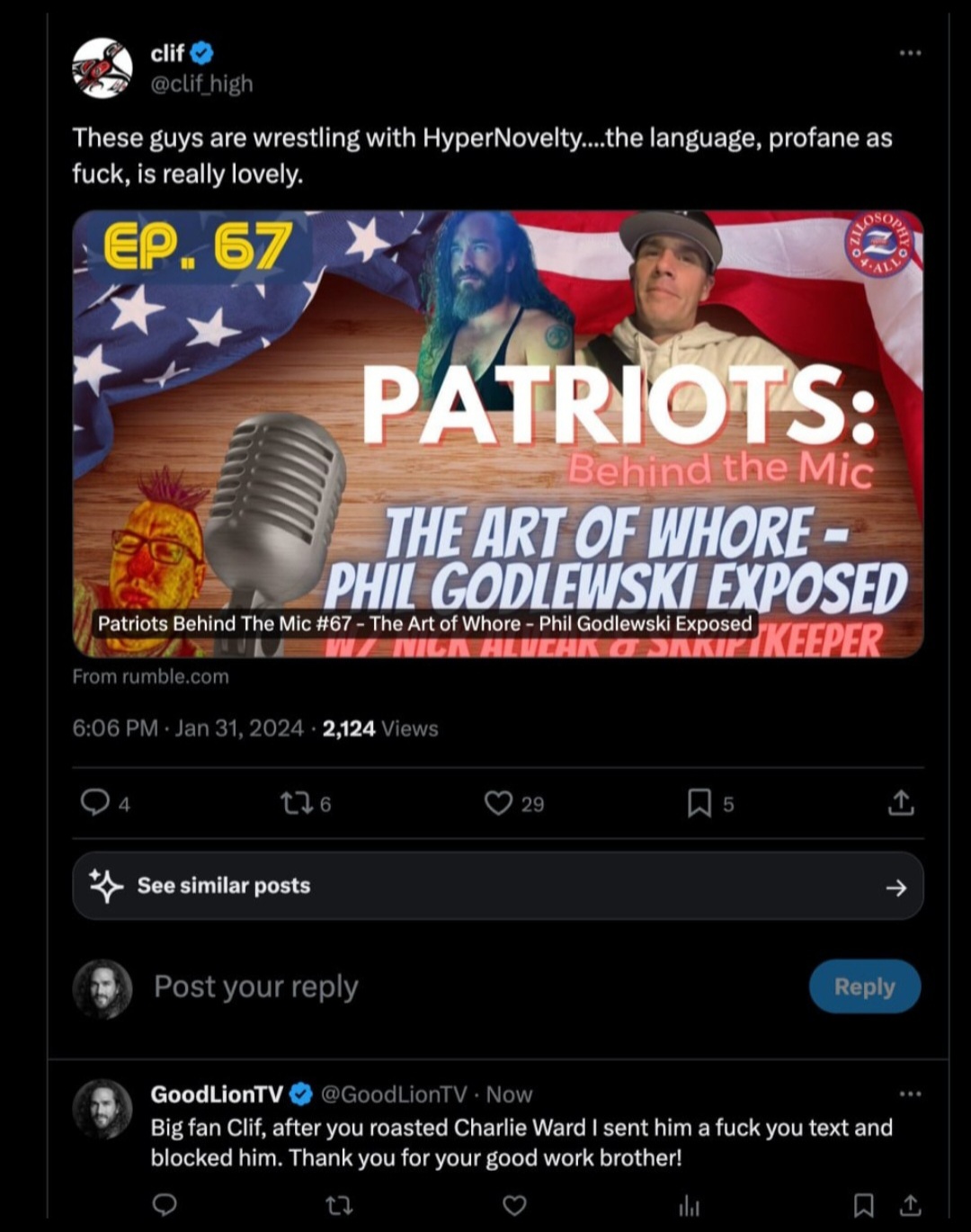
Task: Open See similar posts
Action: coord(497,887)
